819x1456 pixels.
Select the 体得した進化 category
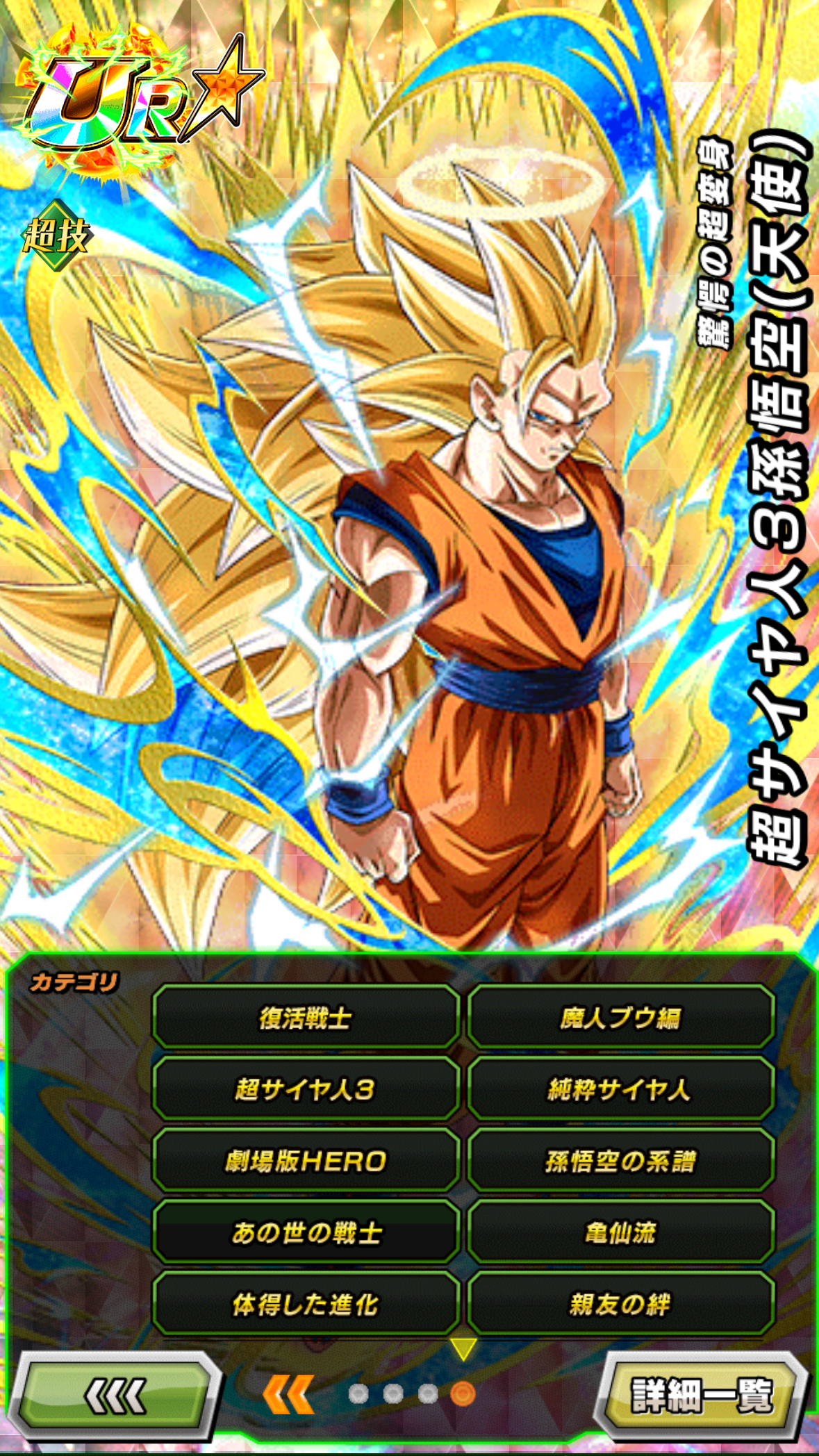point(306,1304)
